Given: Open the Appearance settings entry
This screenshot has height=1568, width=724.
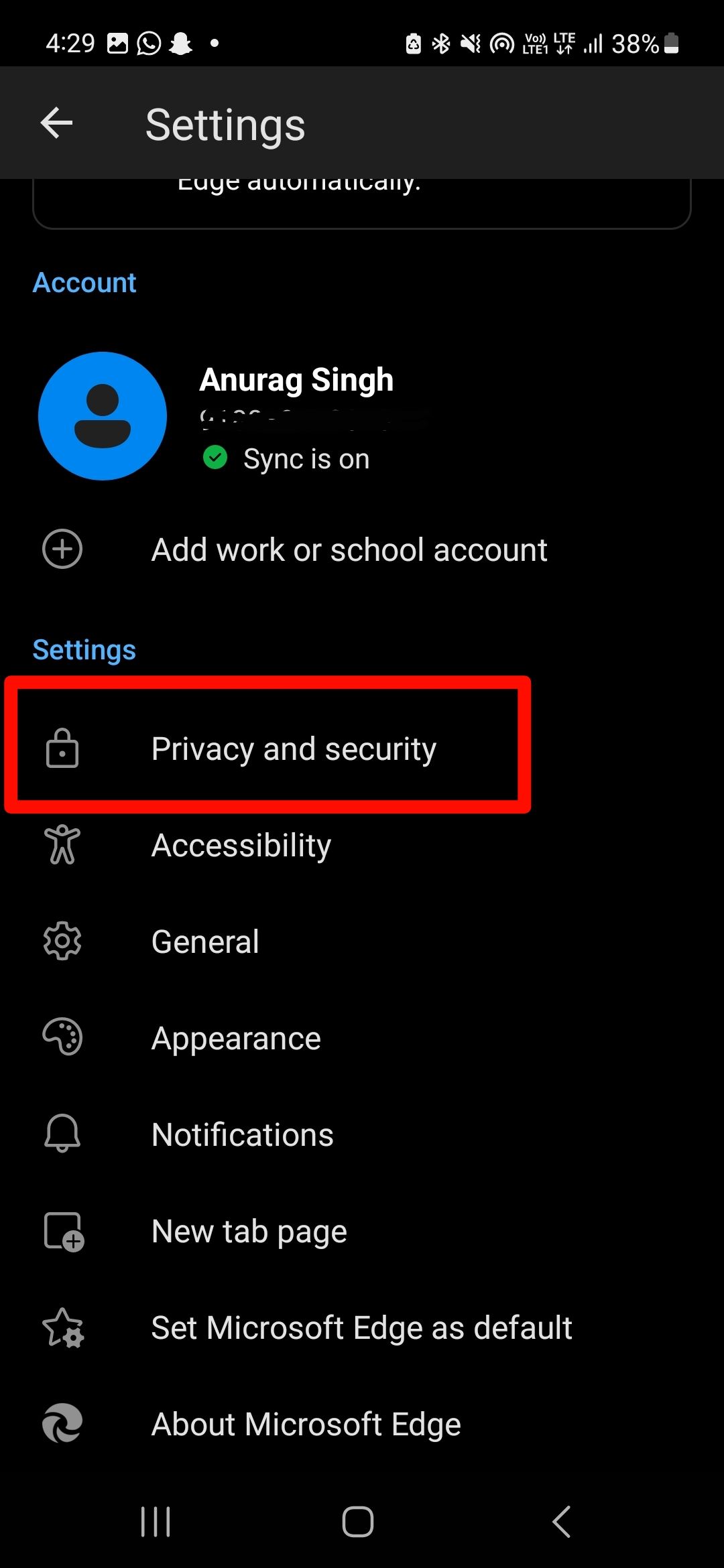Looking at the screenshot, I should tap(236, 1038).
